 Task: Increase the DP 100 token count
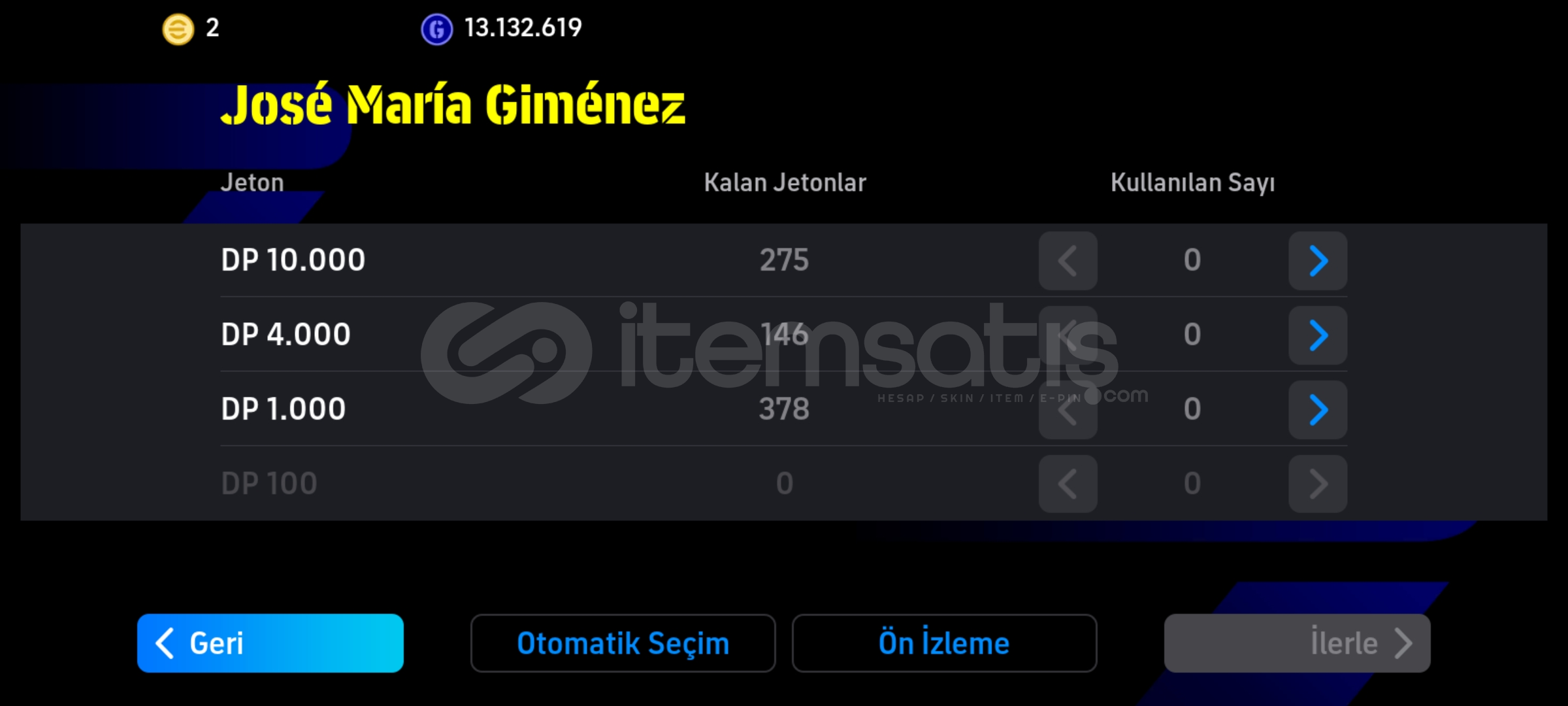(x=1317, y=484)
